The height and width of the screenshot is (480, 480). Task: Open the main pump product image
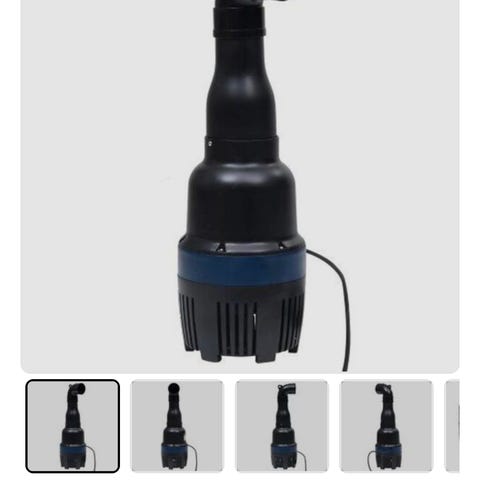(240, 186)
